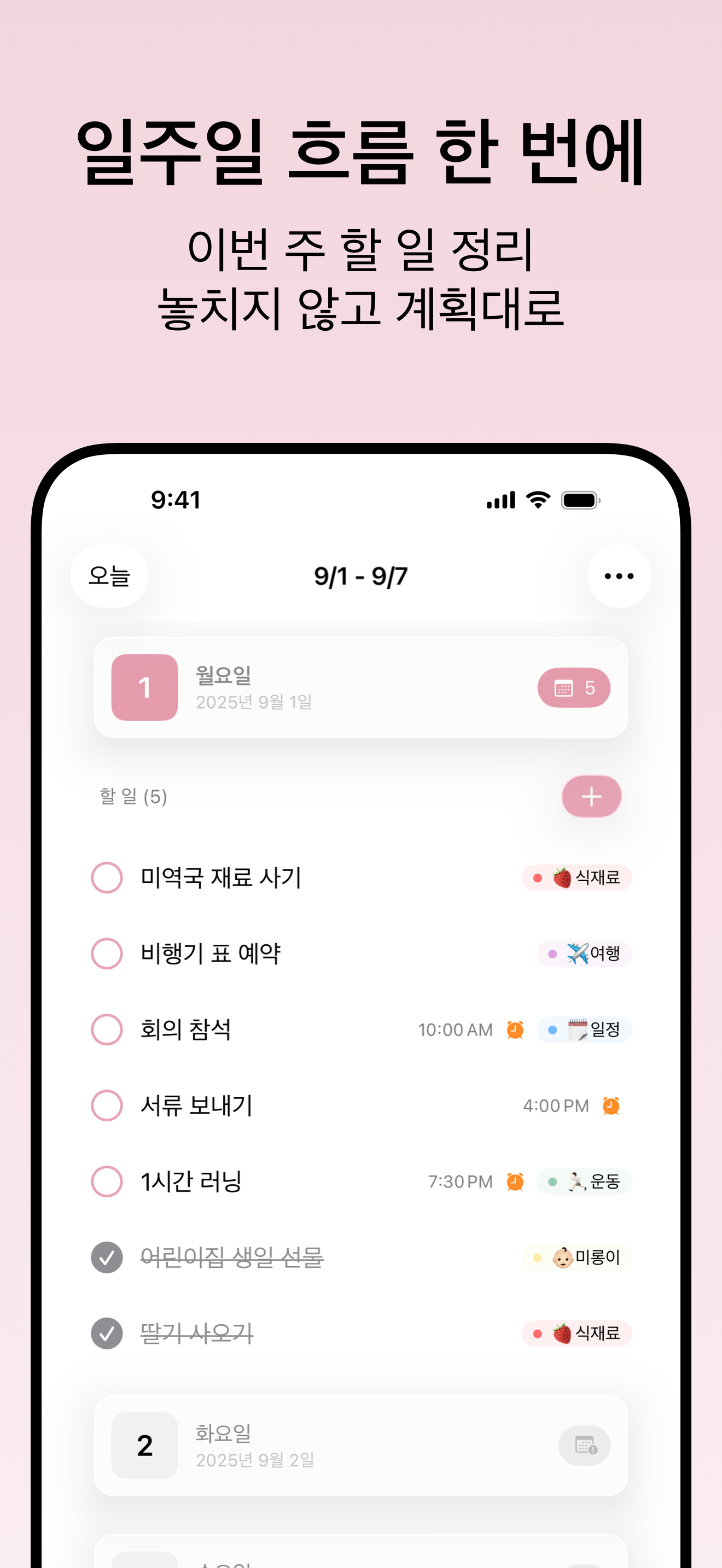The width and height of the screenshot is (722, 1568).
Task: Open the 9/1 - 9/7 week selector
Action: pos(361,575)
